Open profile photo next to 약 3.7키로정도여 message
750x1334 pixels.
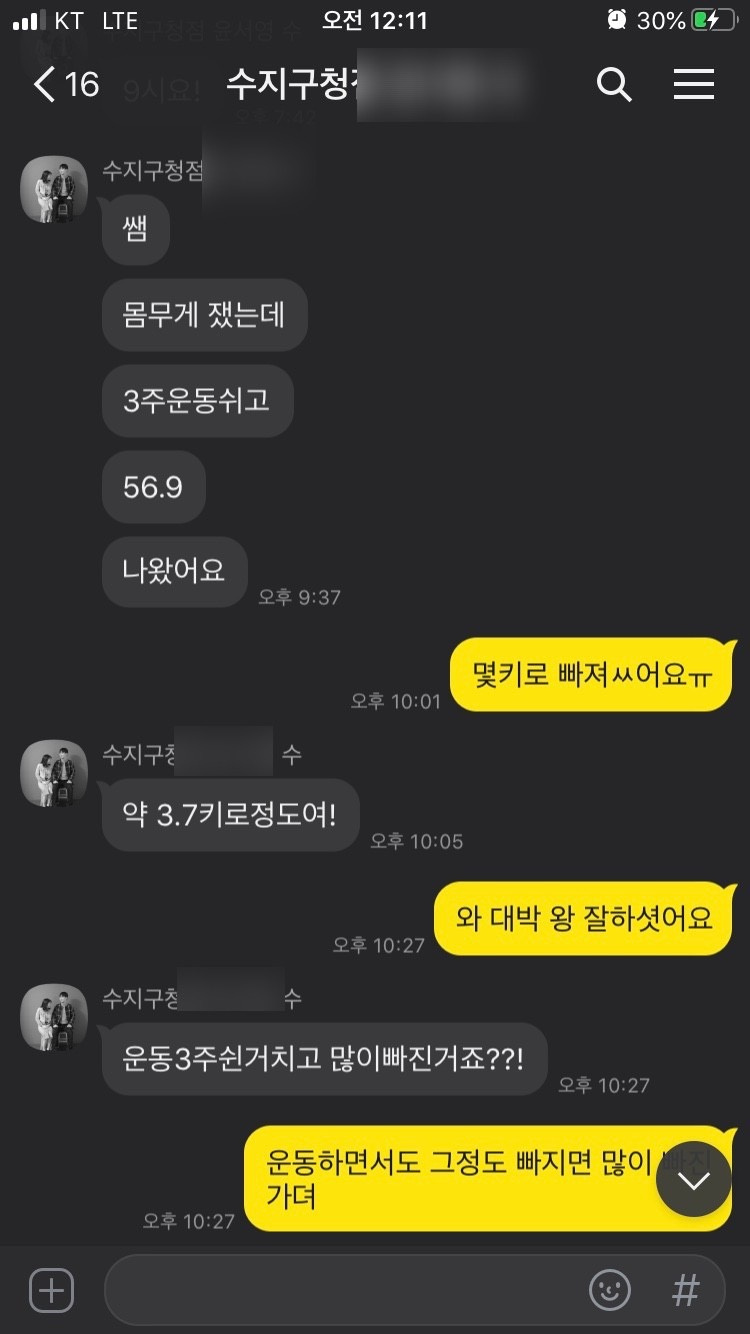coord(54,773)
